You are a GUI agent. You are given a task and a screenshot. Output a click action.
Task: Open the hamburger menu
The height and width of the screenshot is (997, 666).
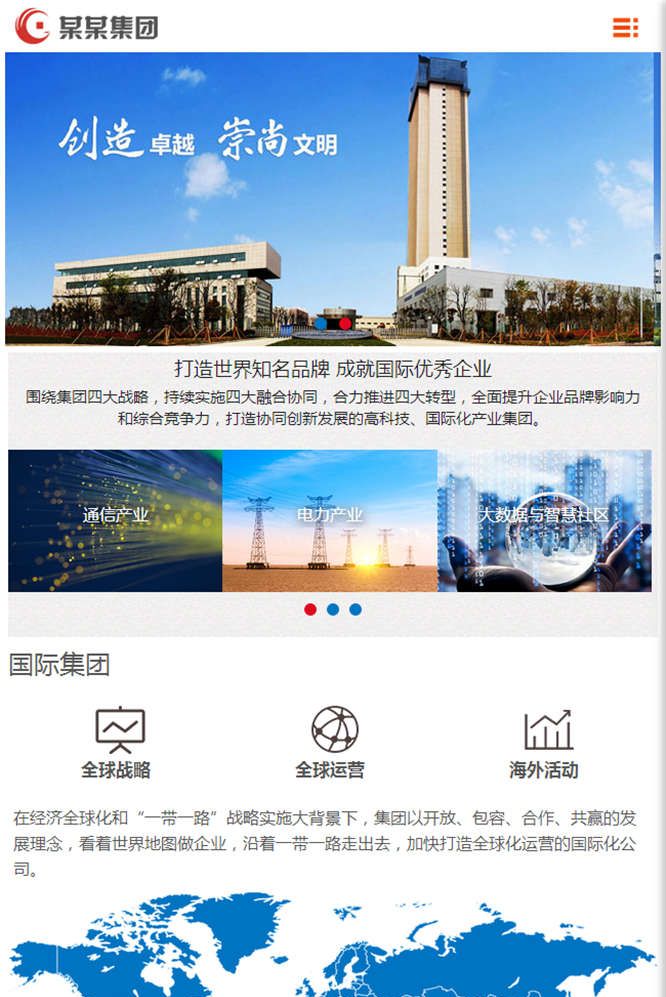(625, 27)
